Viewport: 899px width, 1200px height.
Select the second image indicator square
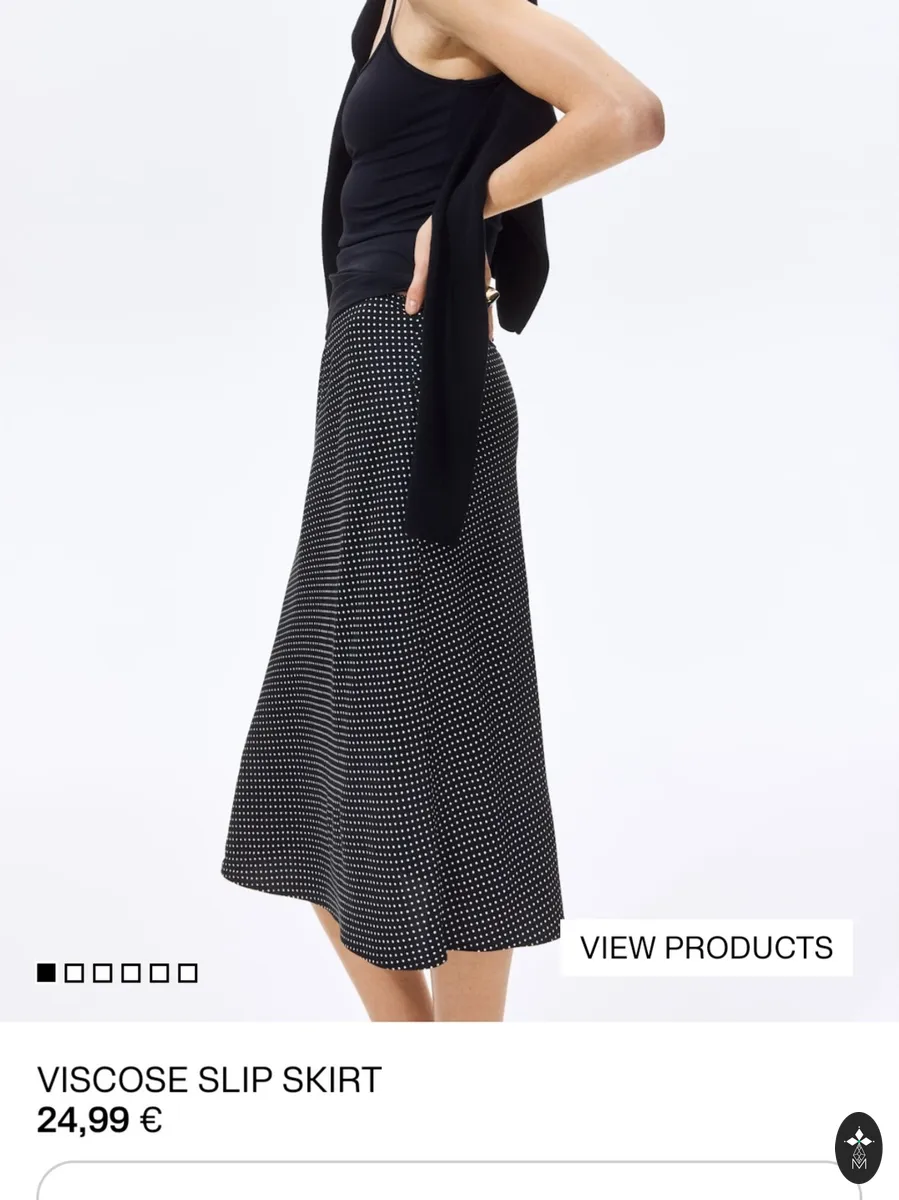(x=74, y=973)
